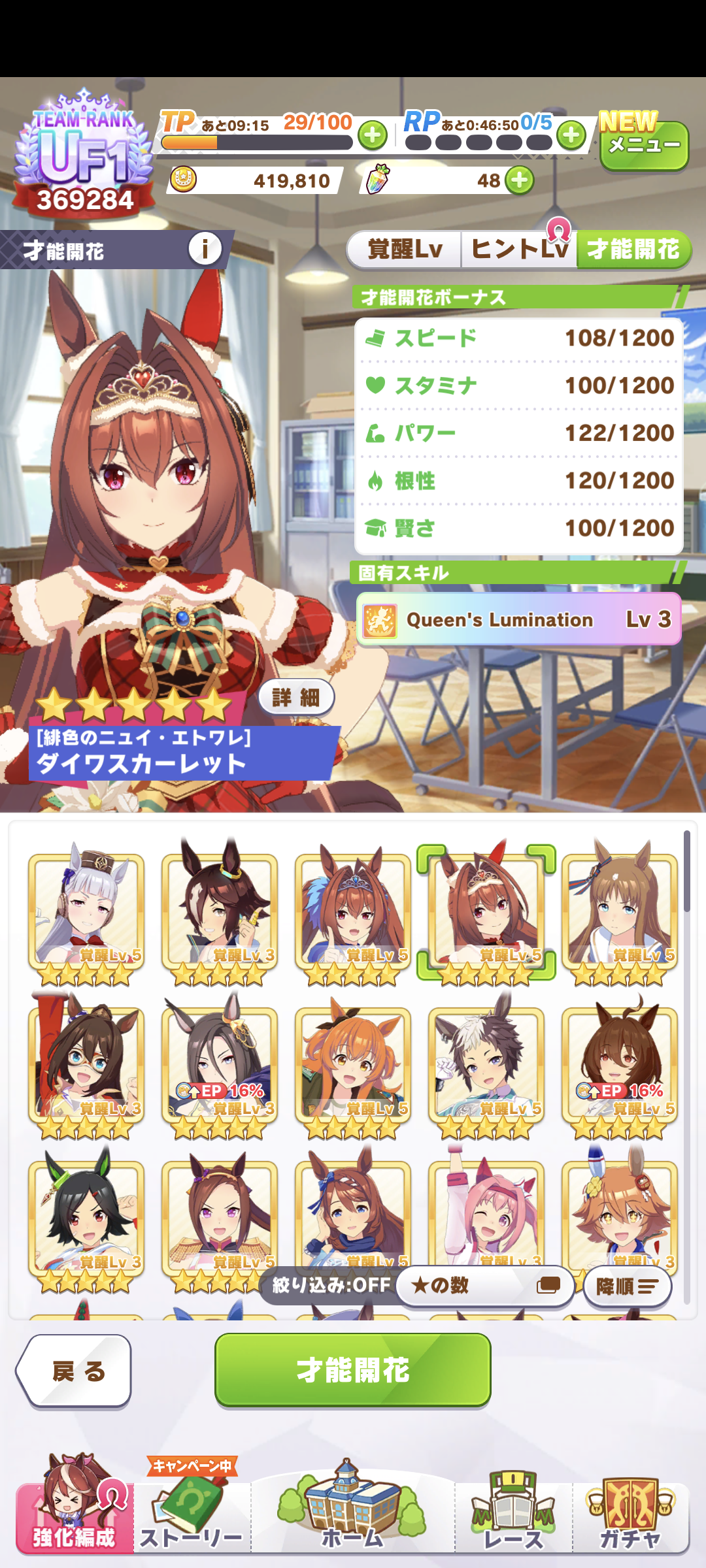
Task: Tap the green plus to recover TP
Action: 373,135
